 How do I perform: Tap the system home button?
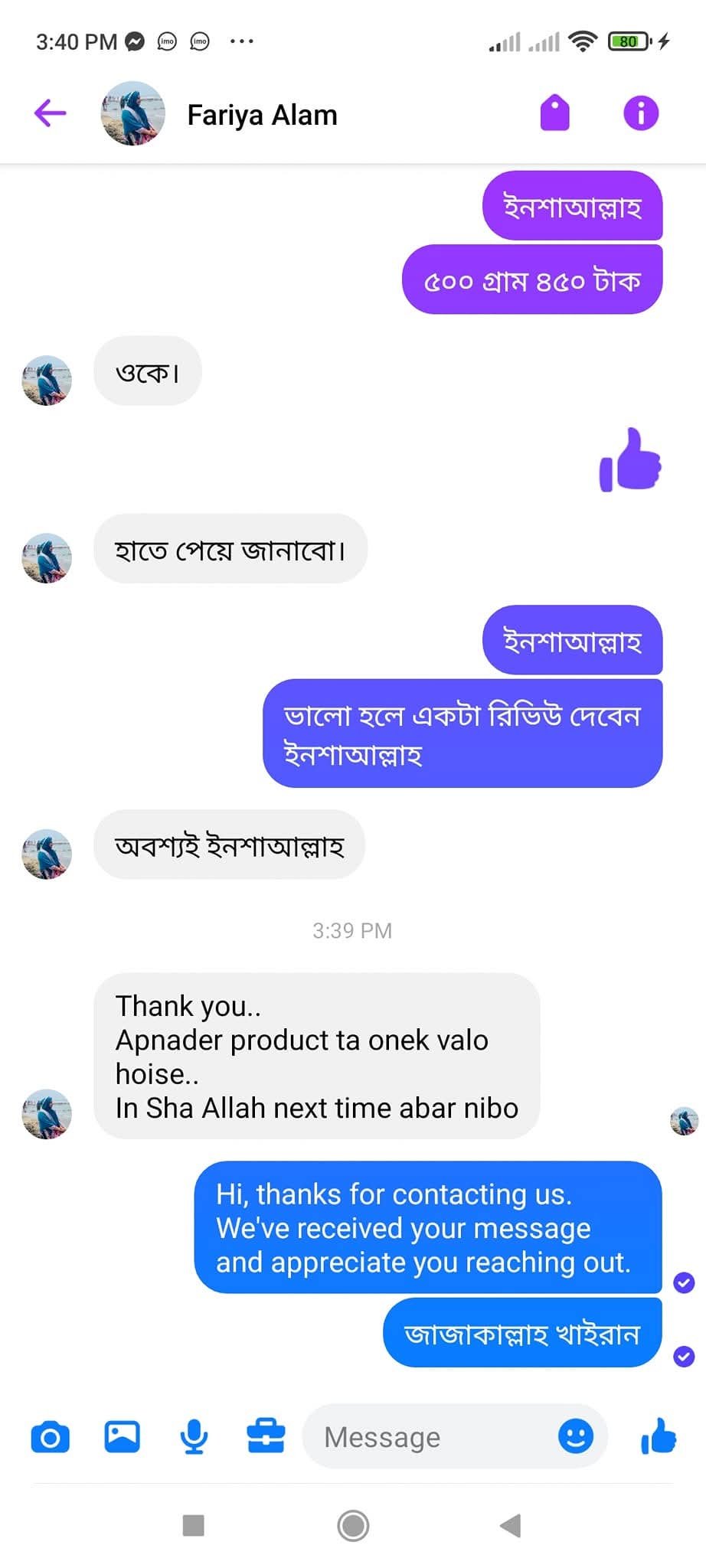click(x=353, y=1525)
